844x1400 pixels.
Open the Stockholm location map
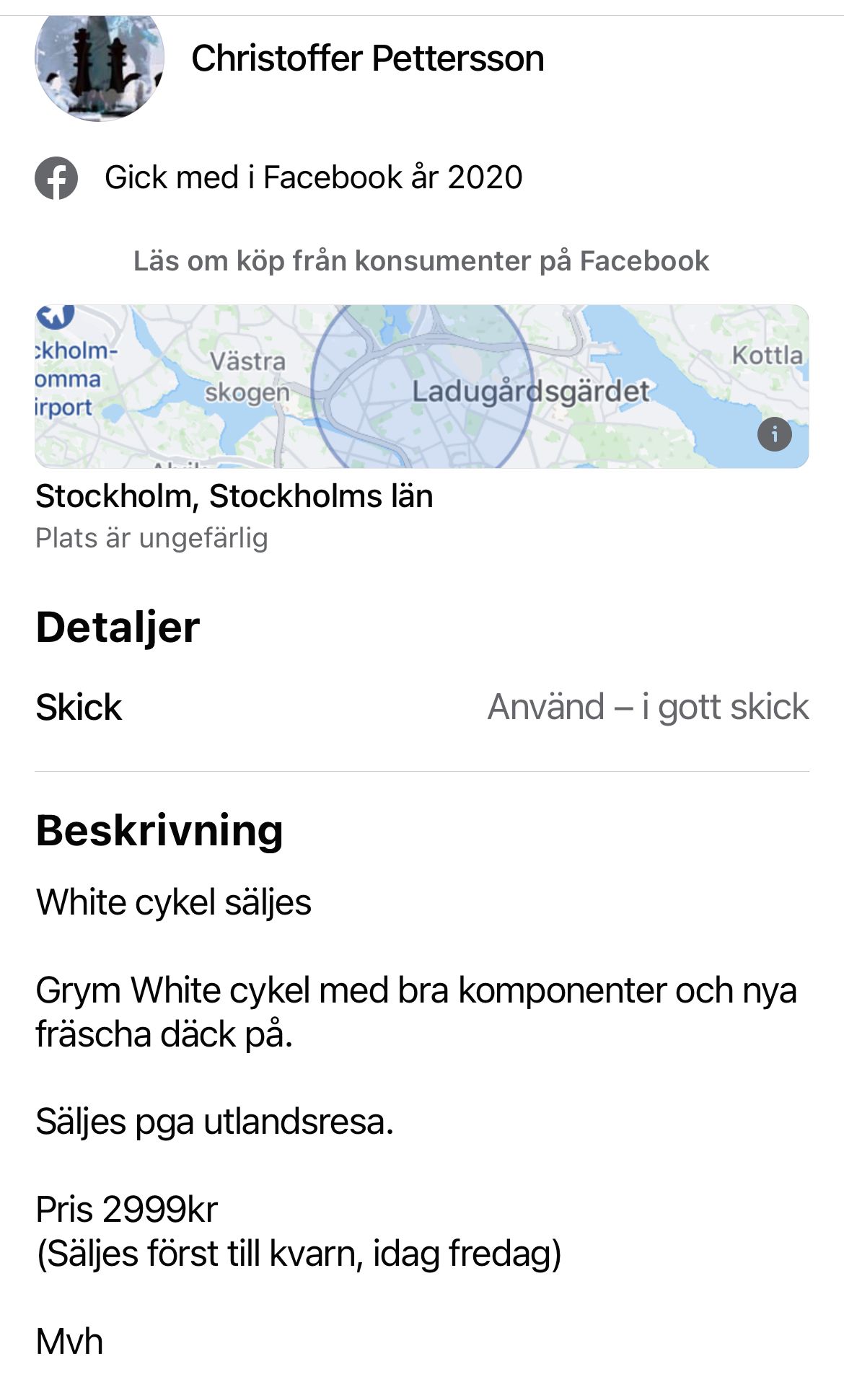(x=421, y=387)
